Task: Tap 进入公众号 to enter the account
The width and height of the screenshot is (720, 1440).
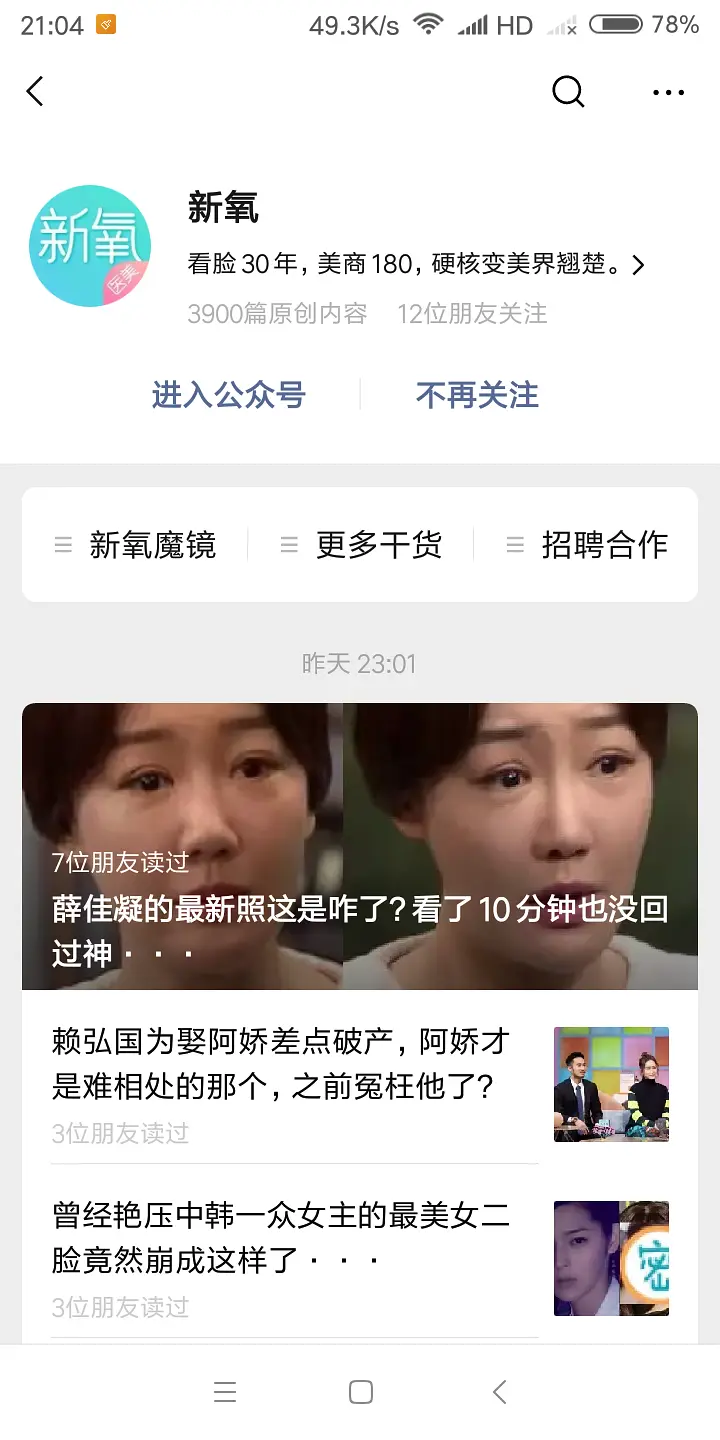Action: [x=228, y=395]
